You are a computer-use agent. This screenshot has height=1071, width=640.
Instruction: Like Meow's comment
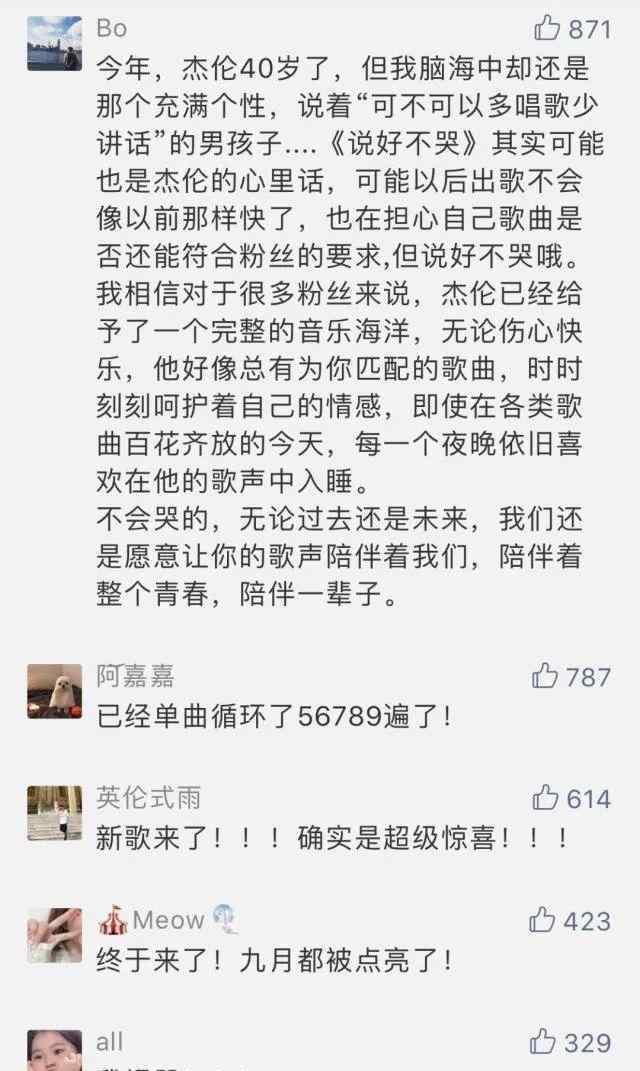tap(542, 919)
